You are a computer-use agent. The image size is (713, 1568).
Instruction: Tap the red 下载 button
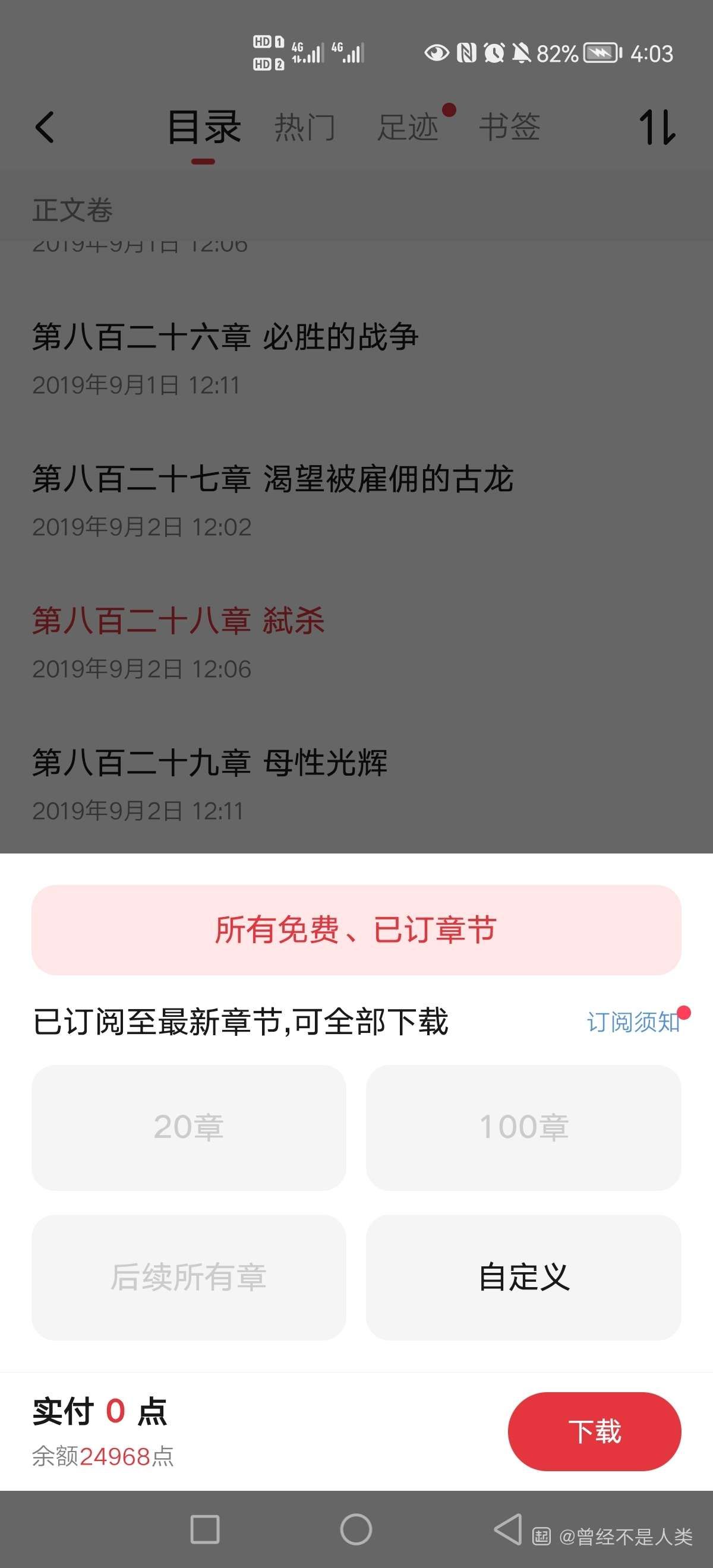(594, 1431)
